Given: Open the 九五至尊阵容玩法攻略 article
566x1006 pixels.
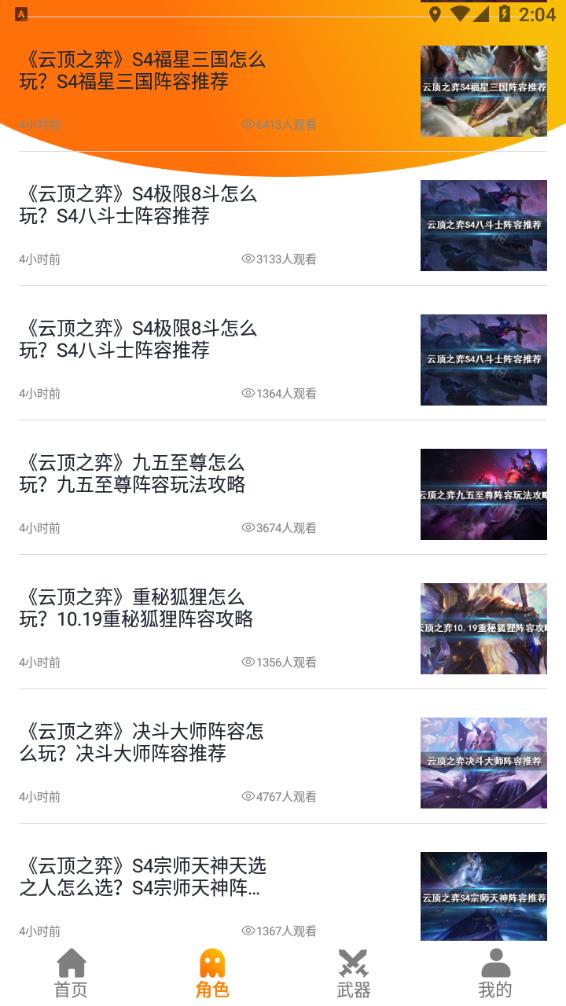Looking at the screenshot, I should point(282,494).
